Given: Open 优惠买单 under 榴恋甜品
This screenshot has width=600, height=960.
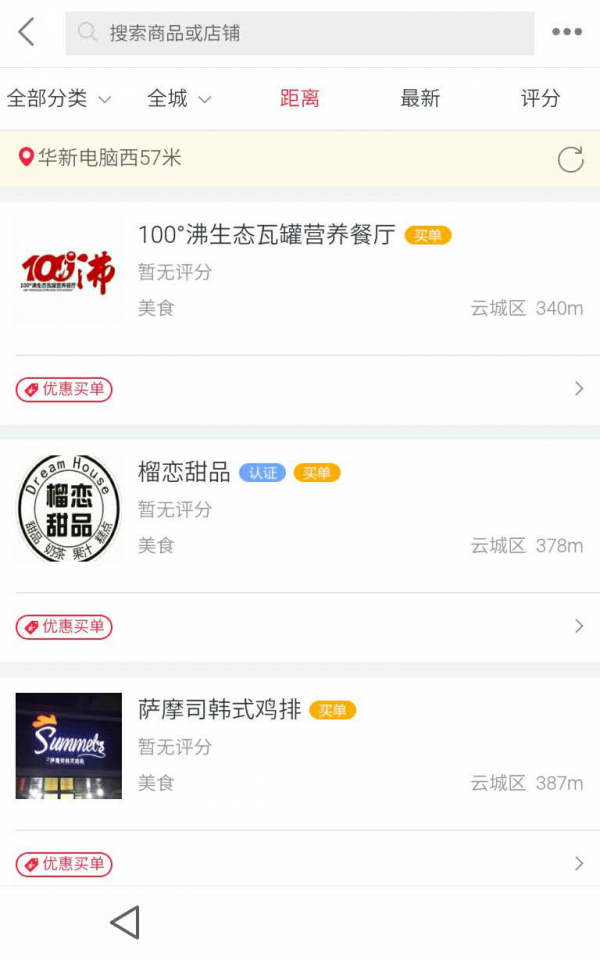Looking at the screenshot, I should click(x=64, y=627).
